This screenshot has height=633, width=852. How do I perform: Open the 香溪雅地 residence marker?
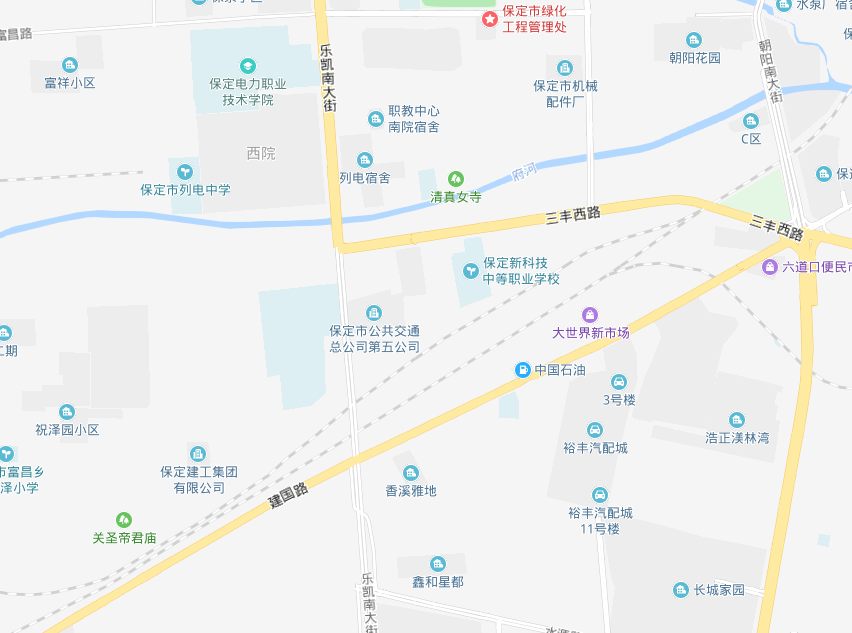point(410,473)
